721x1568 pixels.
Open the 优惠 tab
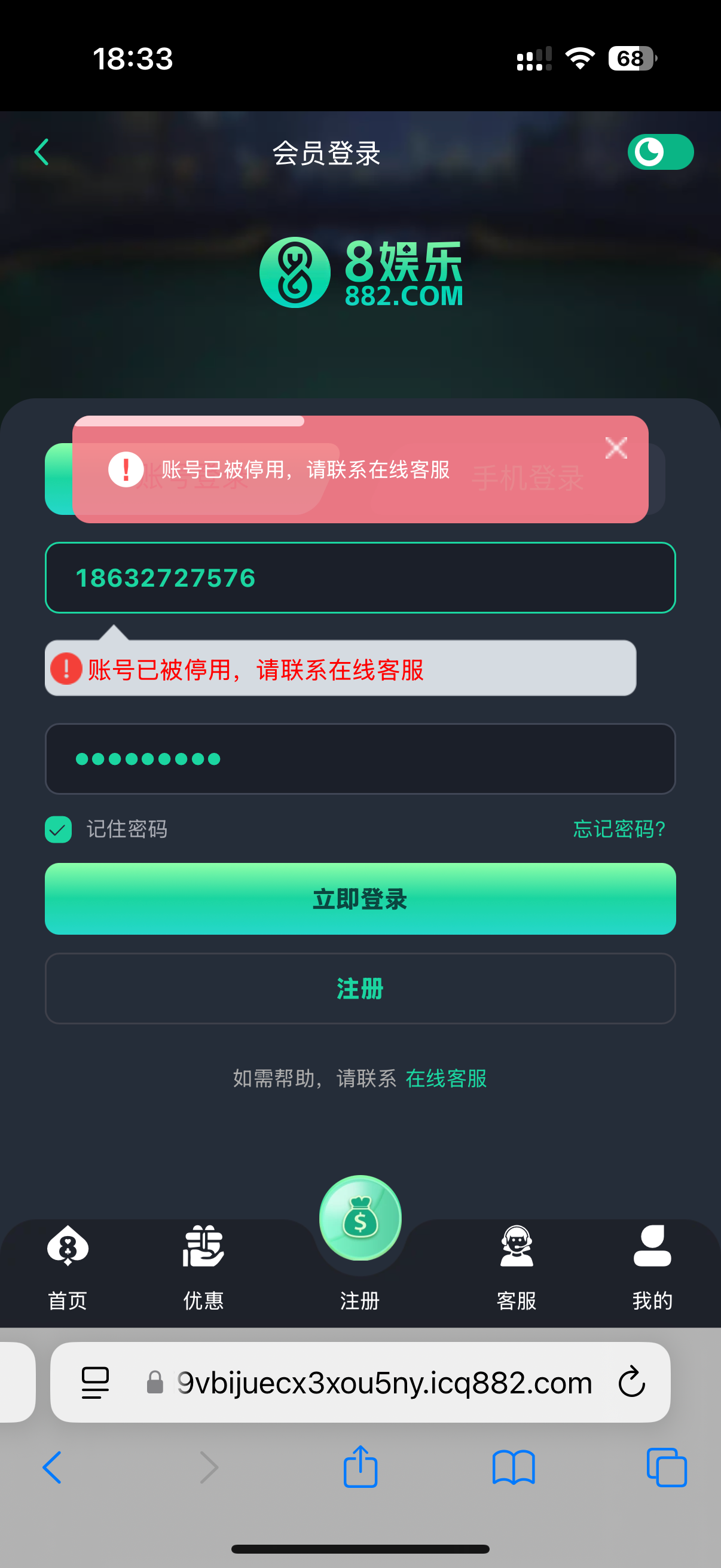tap(203, 1265)
